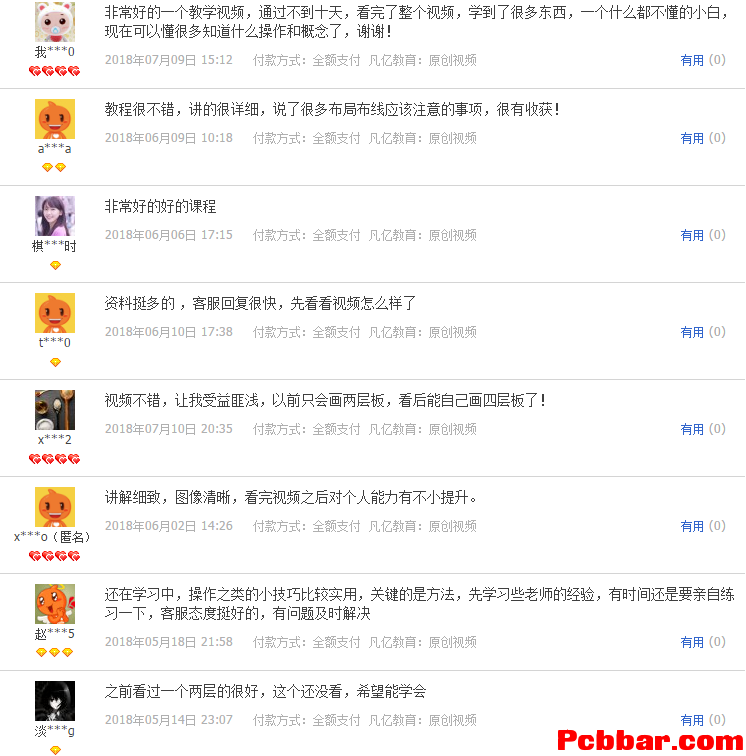Mark 赵***5's review as useful
Screen dimensions: 746x756
[x=692, y=642]
